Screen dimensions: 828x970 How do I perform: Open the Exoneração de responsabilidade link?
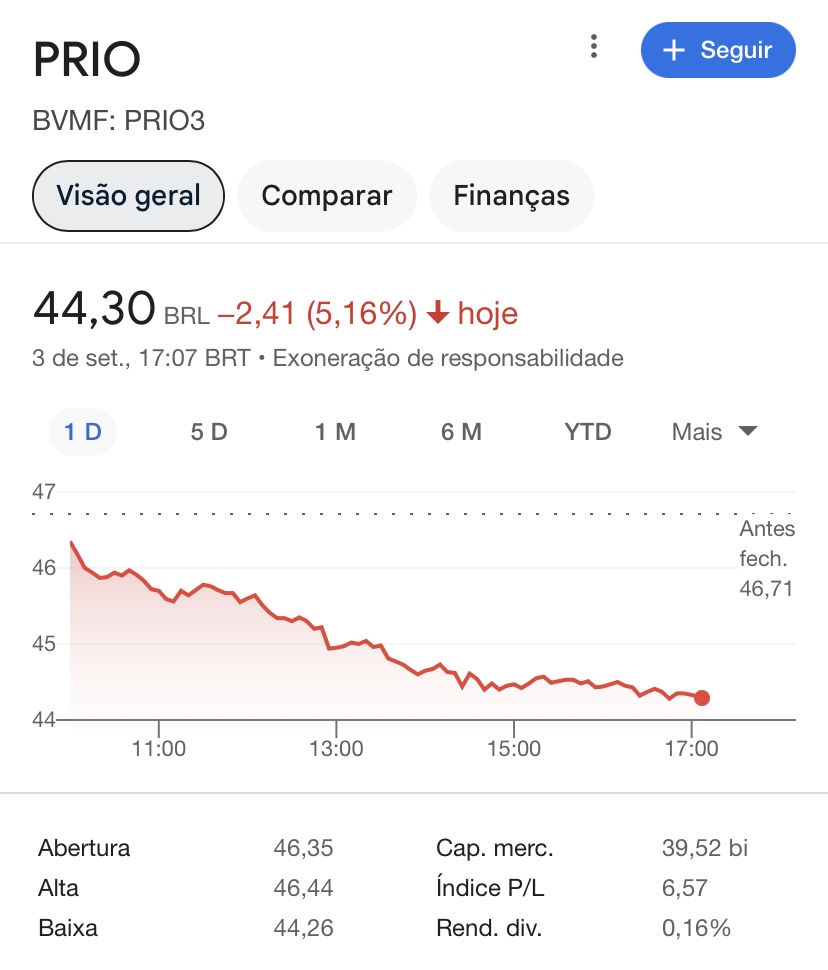point(447,358)
